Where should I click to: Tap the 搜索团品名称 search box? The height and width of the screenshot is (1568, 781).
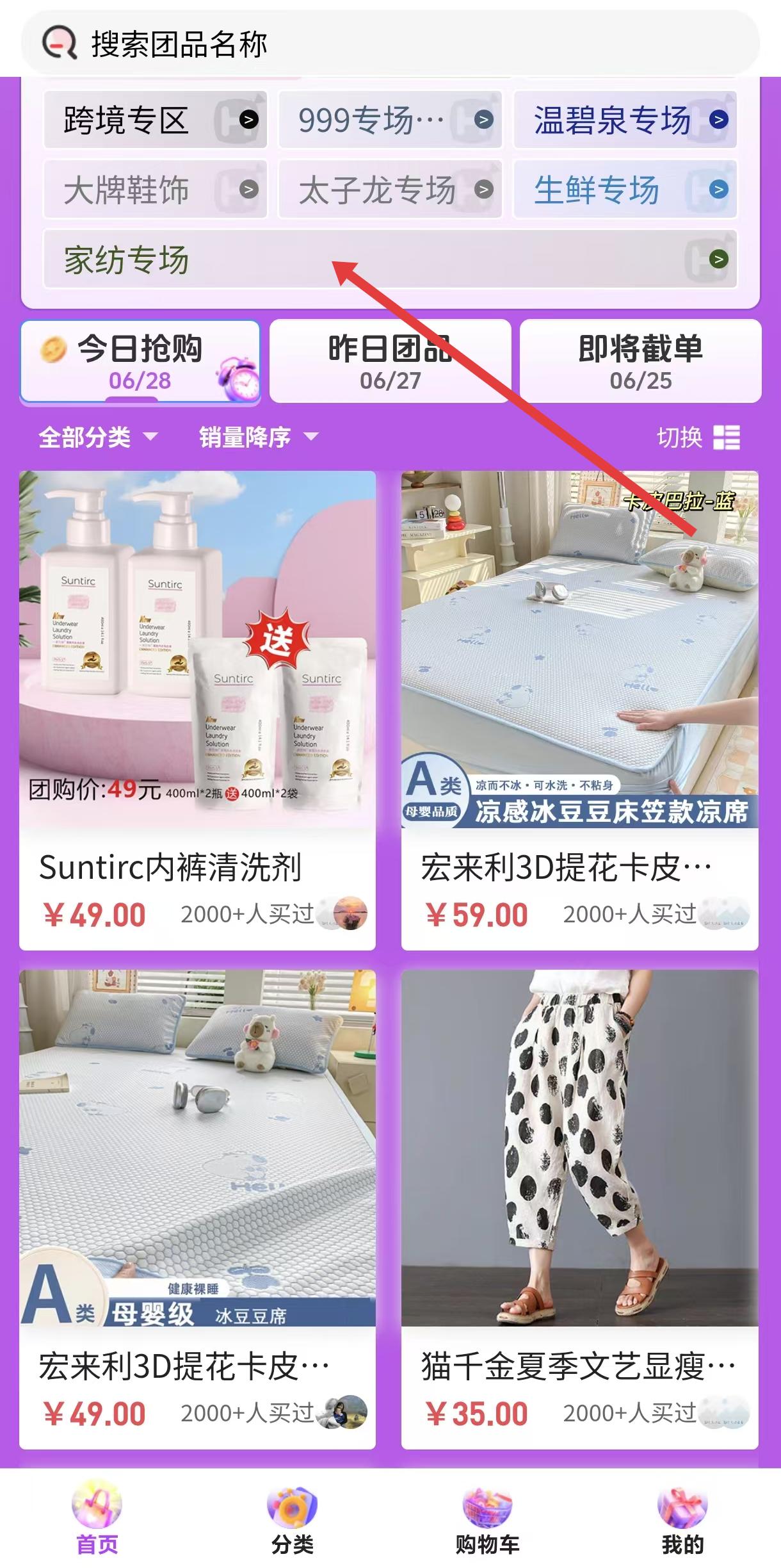pyautogui.click(x=390, y=44)
